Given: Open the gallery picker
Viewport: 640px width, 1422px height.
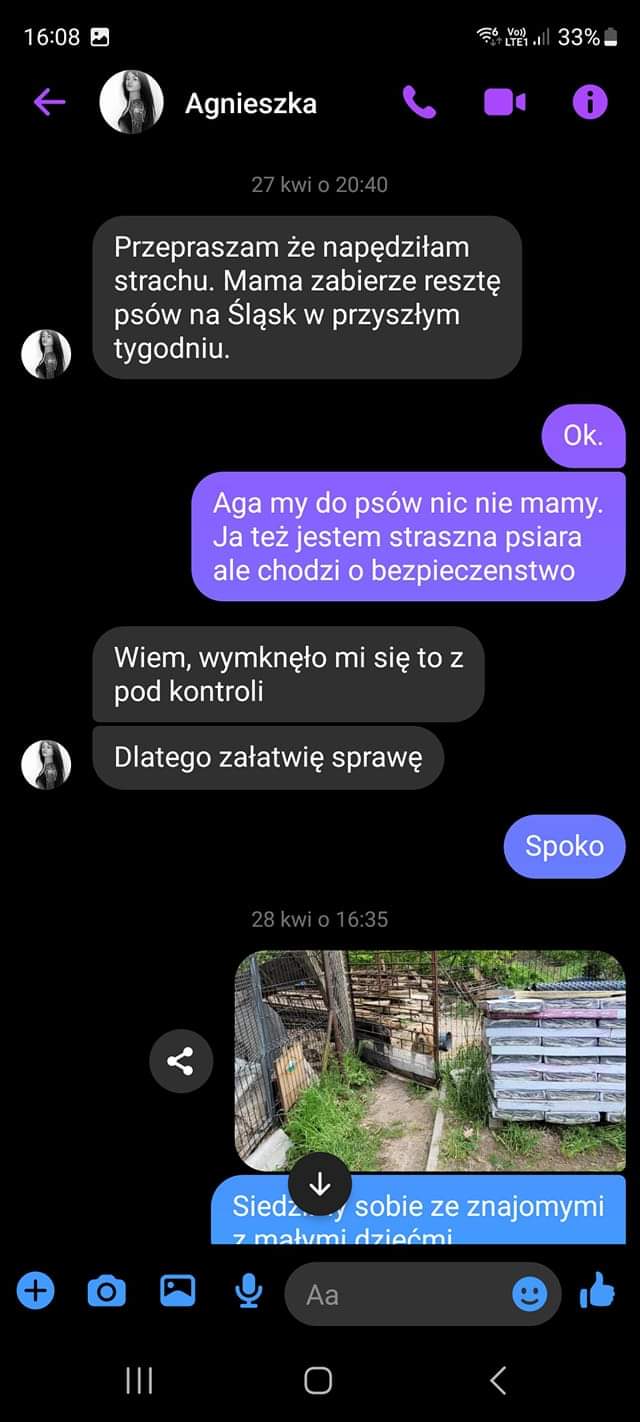Looking at the screenshot, I should tap(178, 1292).
